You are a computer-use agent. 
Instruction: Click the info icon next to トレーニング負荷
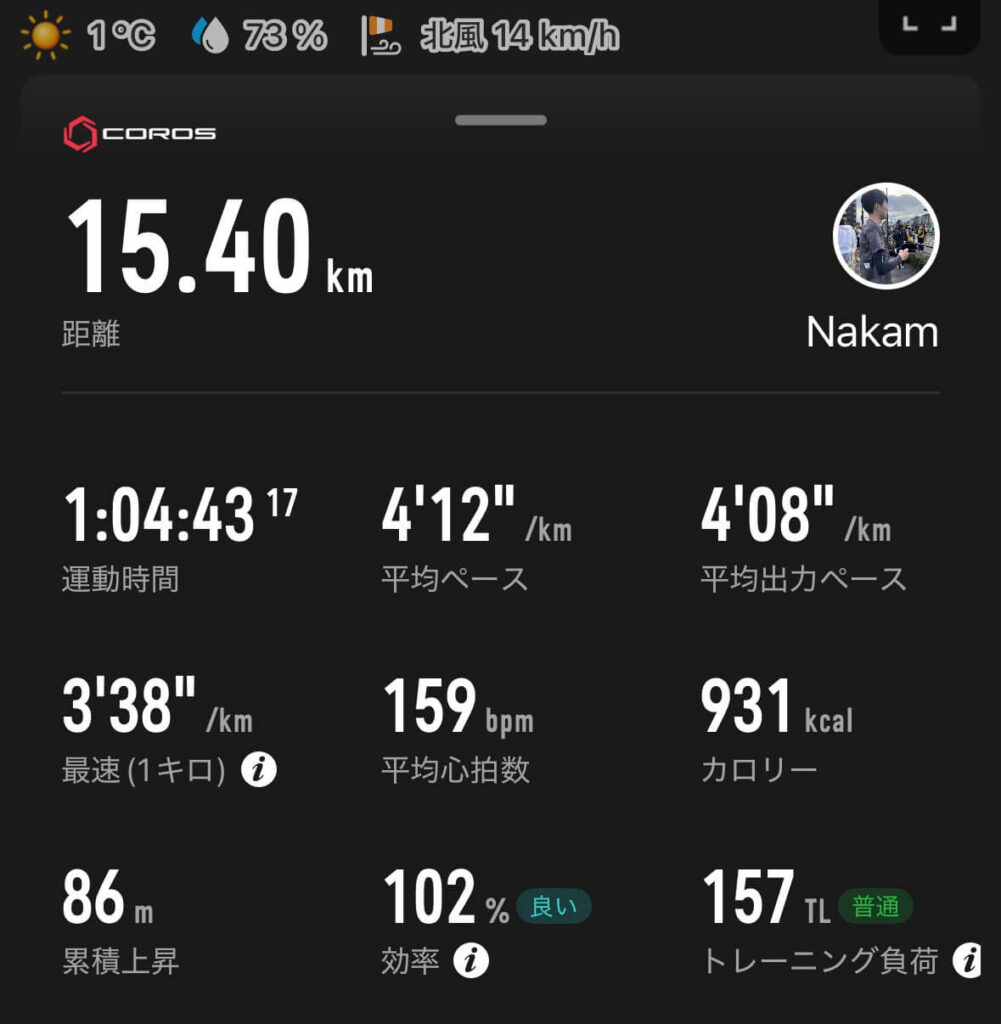(x=966, y=961)
